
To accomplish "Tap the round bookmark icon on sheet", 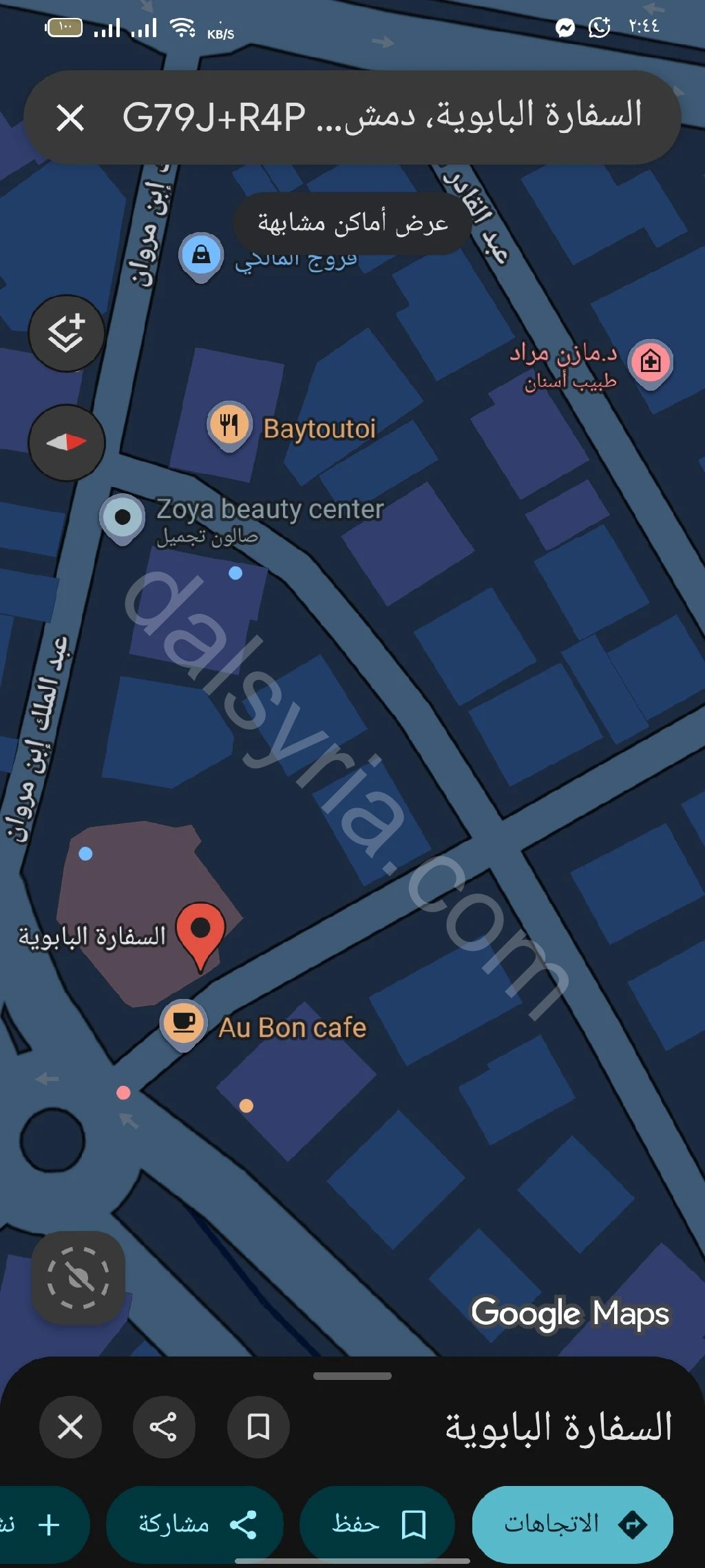I will click(x=258, y=1427).
